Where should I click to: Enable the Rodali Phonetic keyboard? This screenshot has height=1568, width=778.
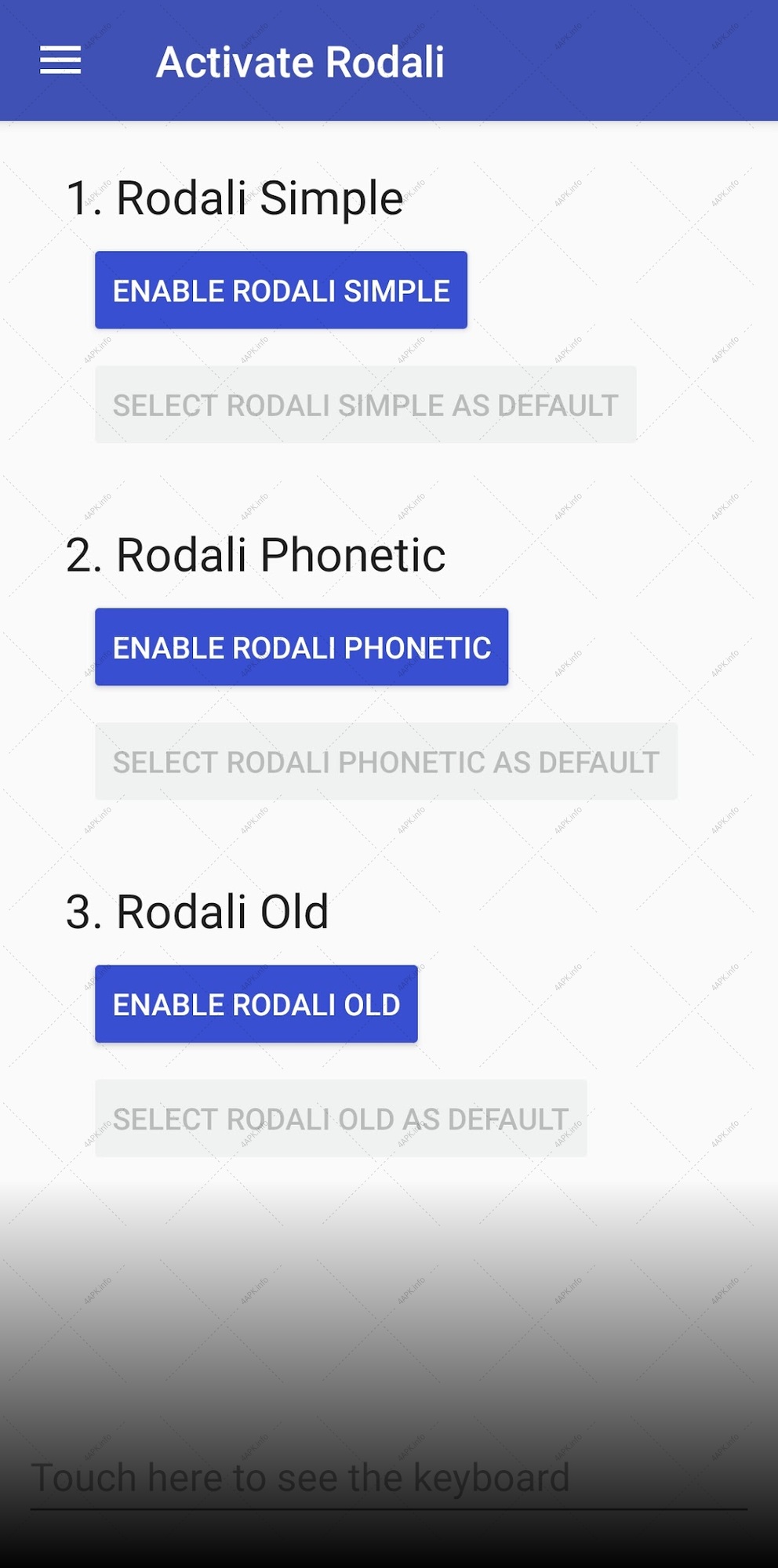point(301,647)
